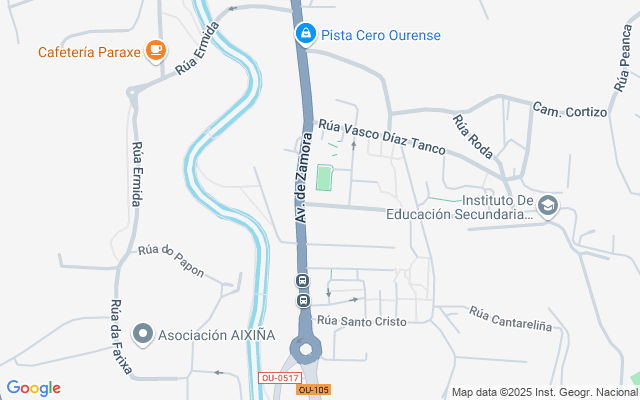Select the Cafetería Paraxe place marker
640x400 pixels.
pyautogui.click(x=155, y=50)
